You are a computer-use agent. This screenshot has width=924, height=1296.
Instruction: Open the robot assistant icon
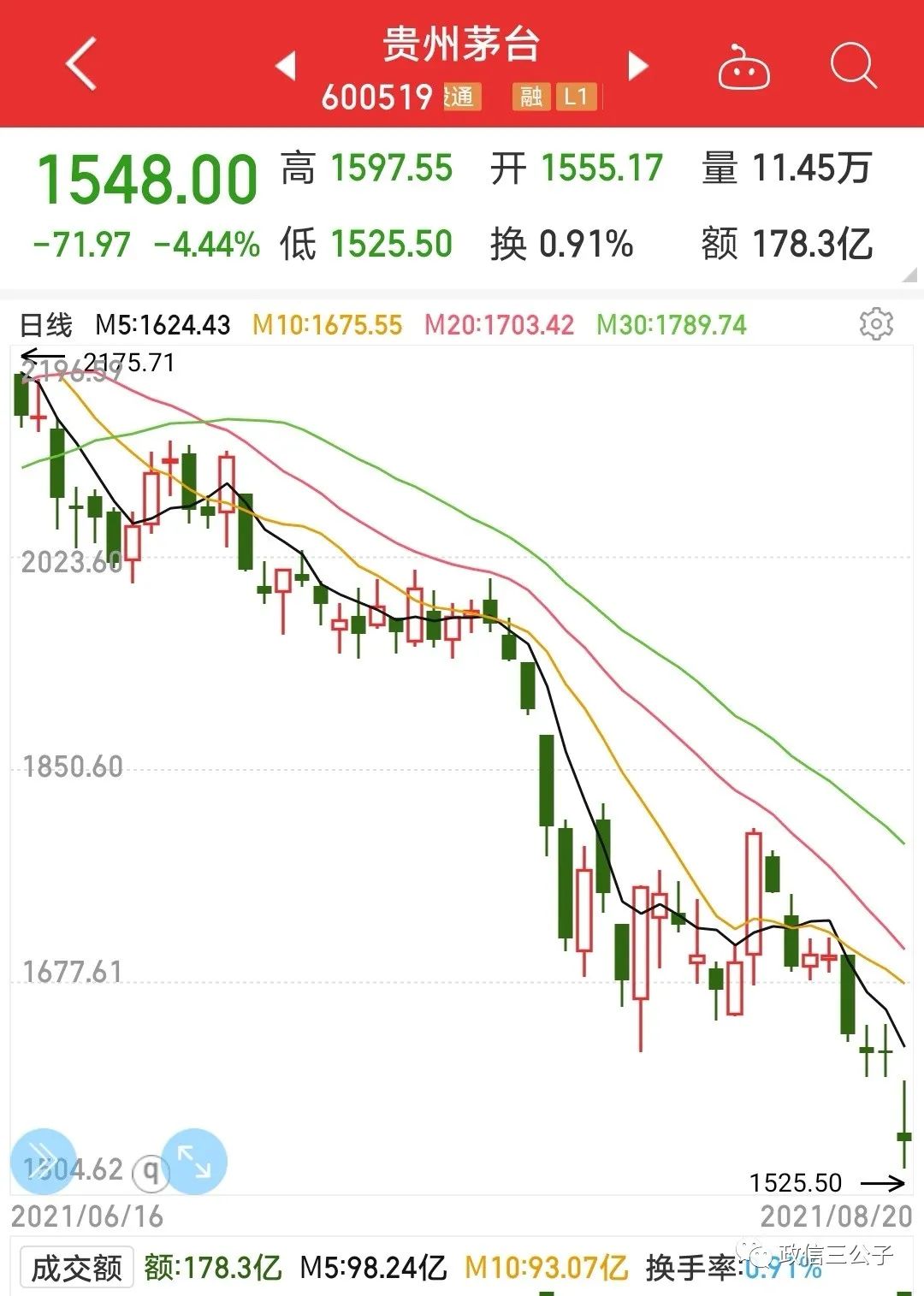coord(743,68)
